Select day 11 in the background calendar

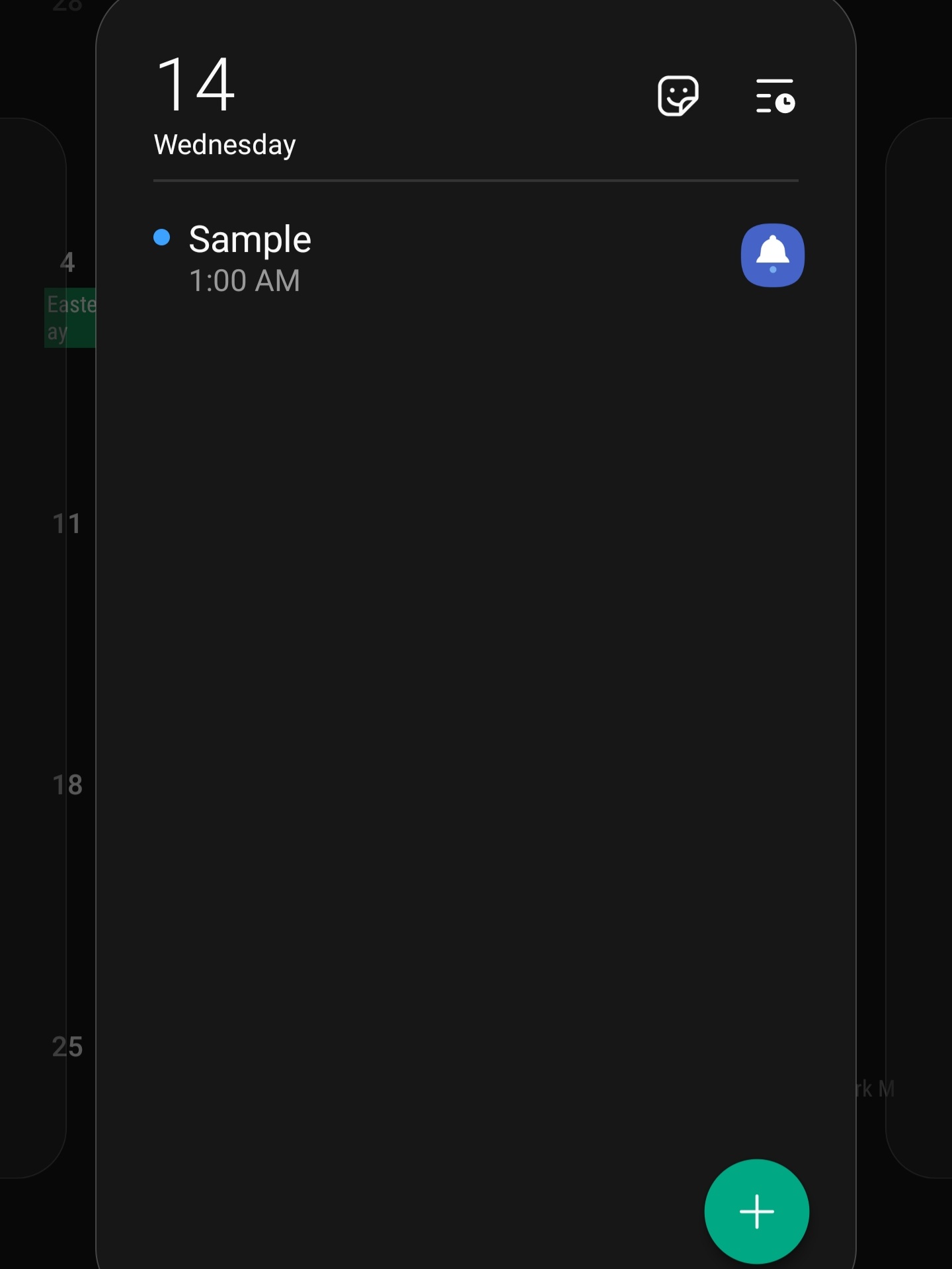coord(66,523)
